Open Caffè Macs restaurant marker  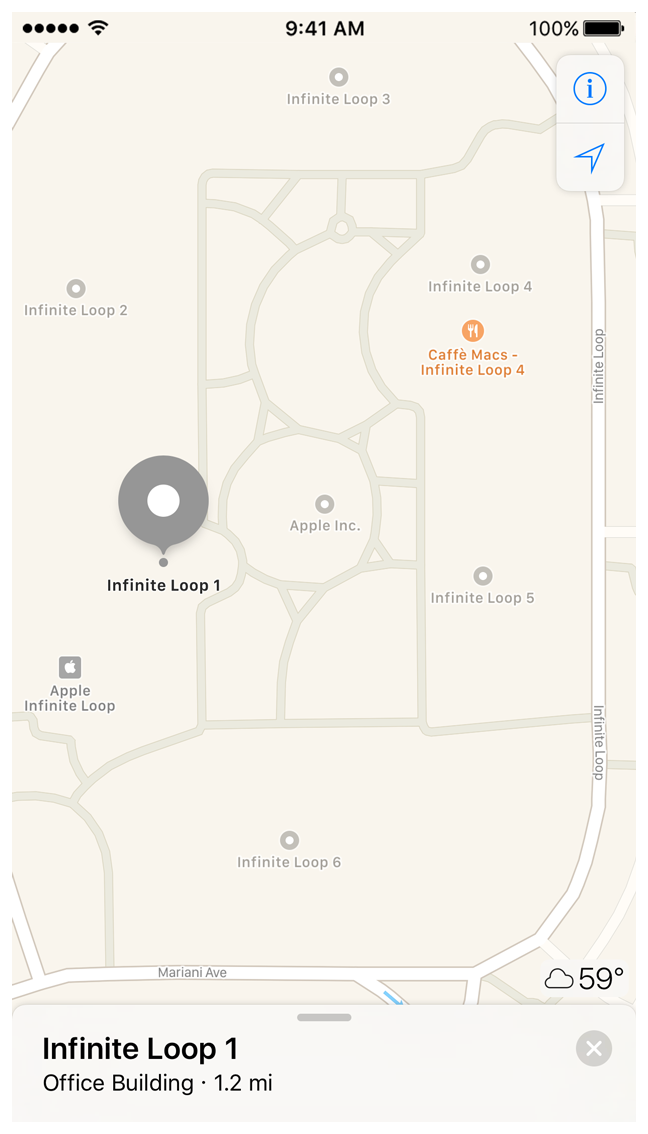[x=473, y=331]
